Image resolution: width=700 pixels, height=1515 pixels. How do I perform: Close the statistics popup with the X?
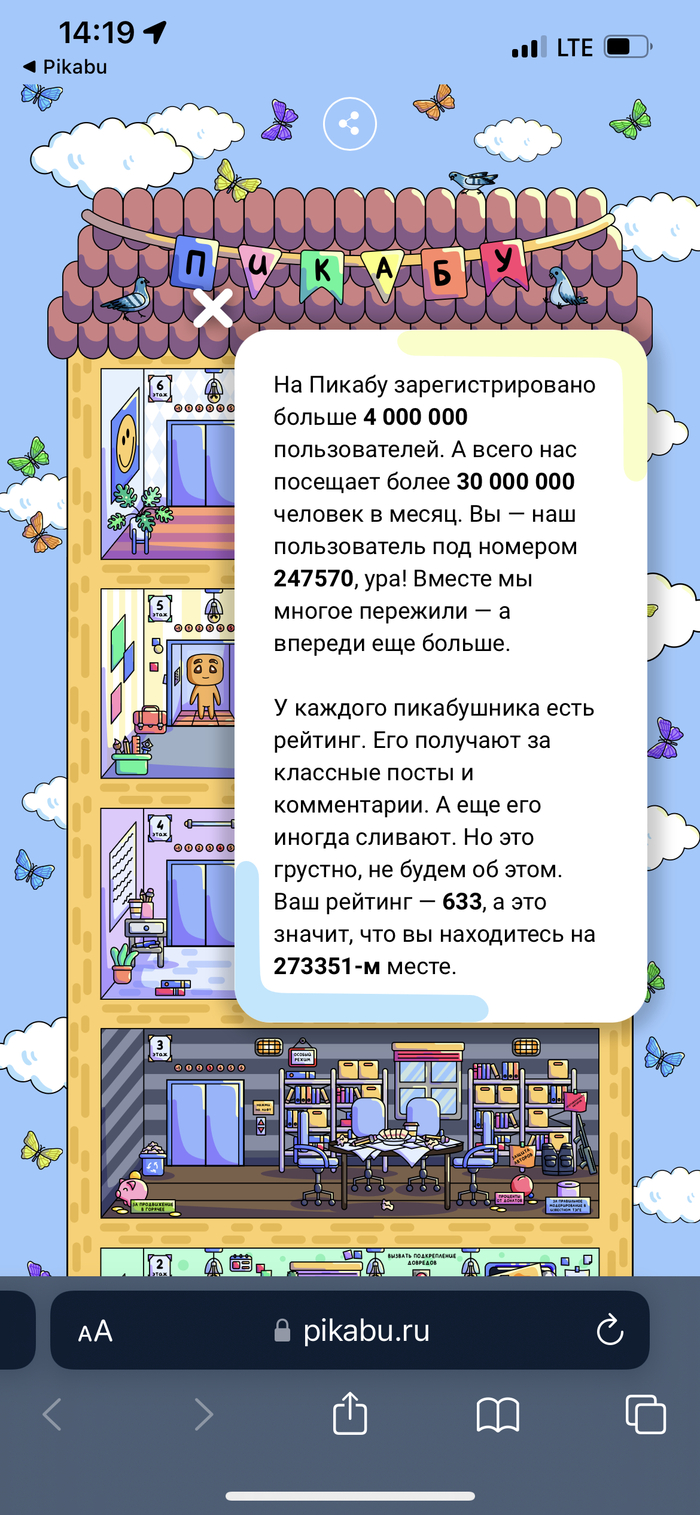[x=213, y=308]
